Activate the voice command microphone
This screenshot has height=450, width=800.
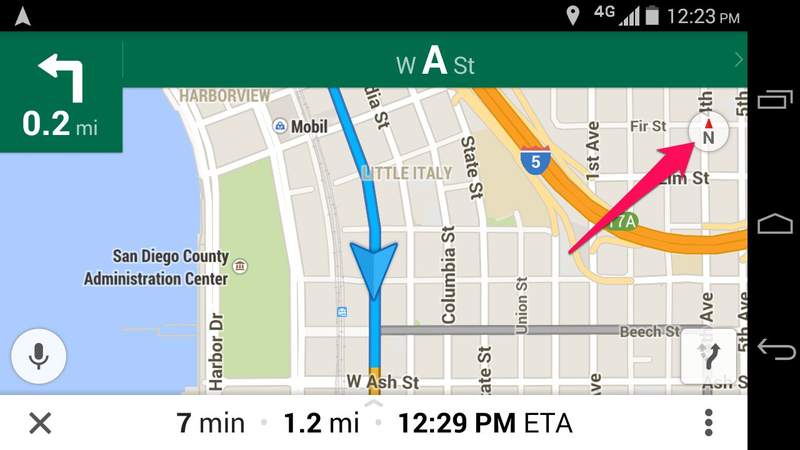(39, 356)
